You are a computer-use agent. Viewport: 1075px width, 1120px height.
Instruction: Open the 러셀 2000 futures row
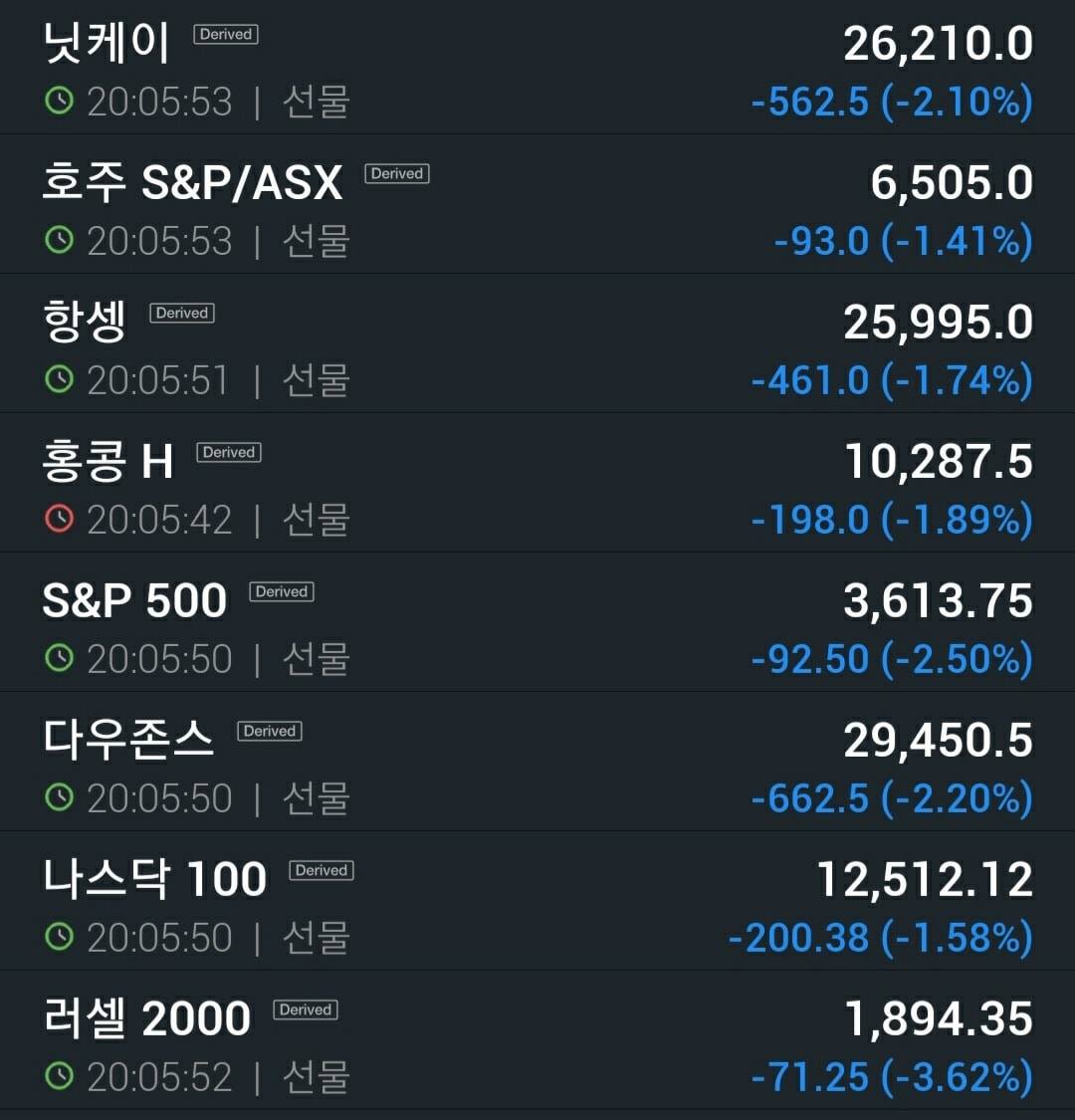pyautogui.click(x=537, y=1040)
